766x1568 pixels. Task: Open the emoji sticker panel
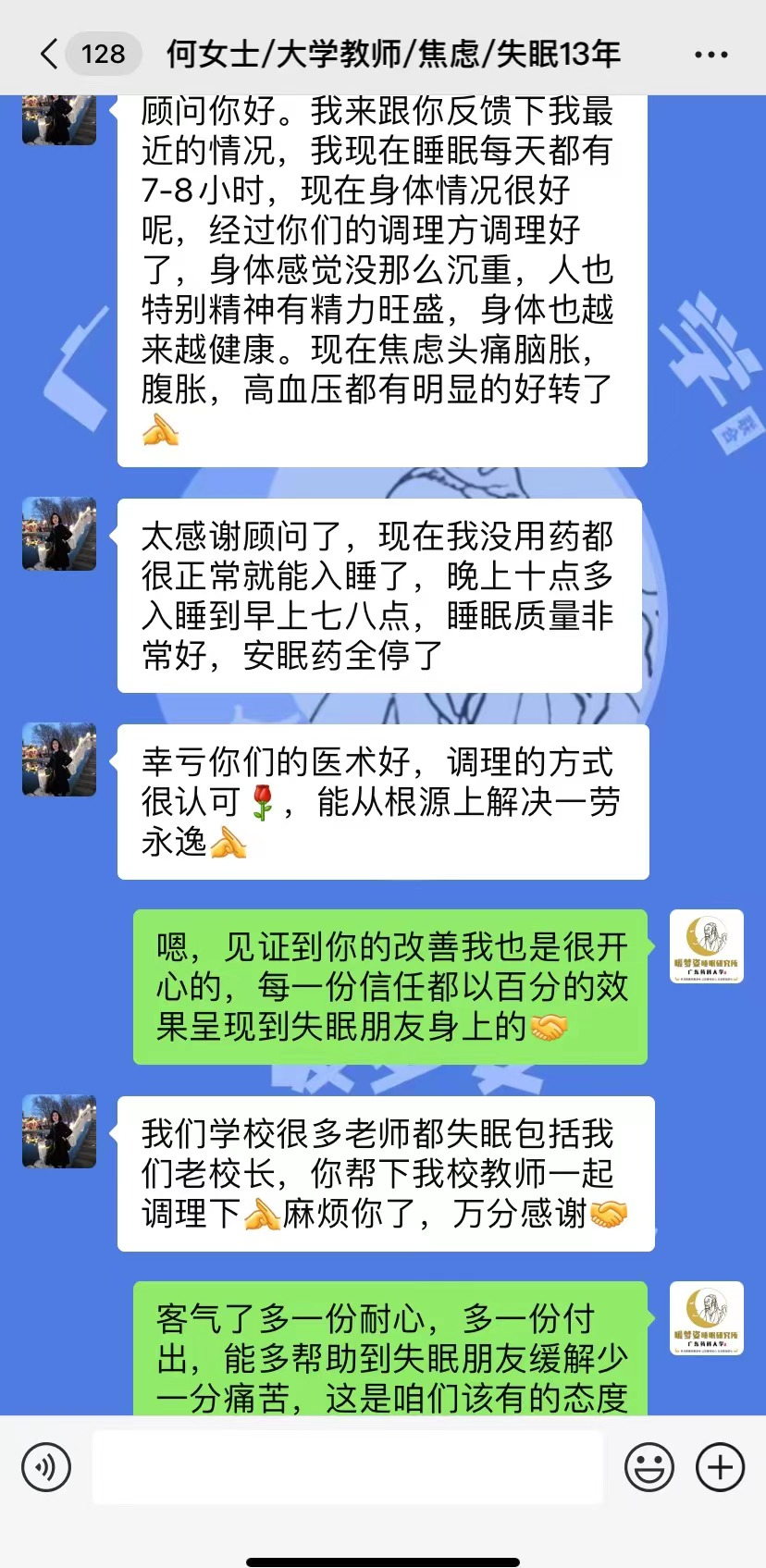(x=649, y=1467)
